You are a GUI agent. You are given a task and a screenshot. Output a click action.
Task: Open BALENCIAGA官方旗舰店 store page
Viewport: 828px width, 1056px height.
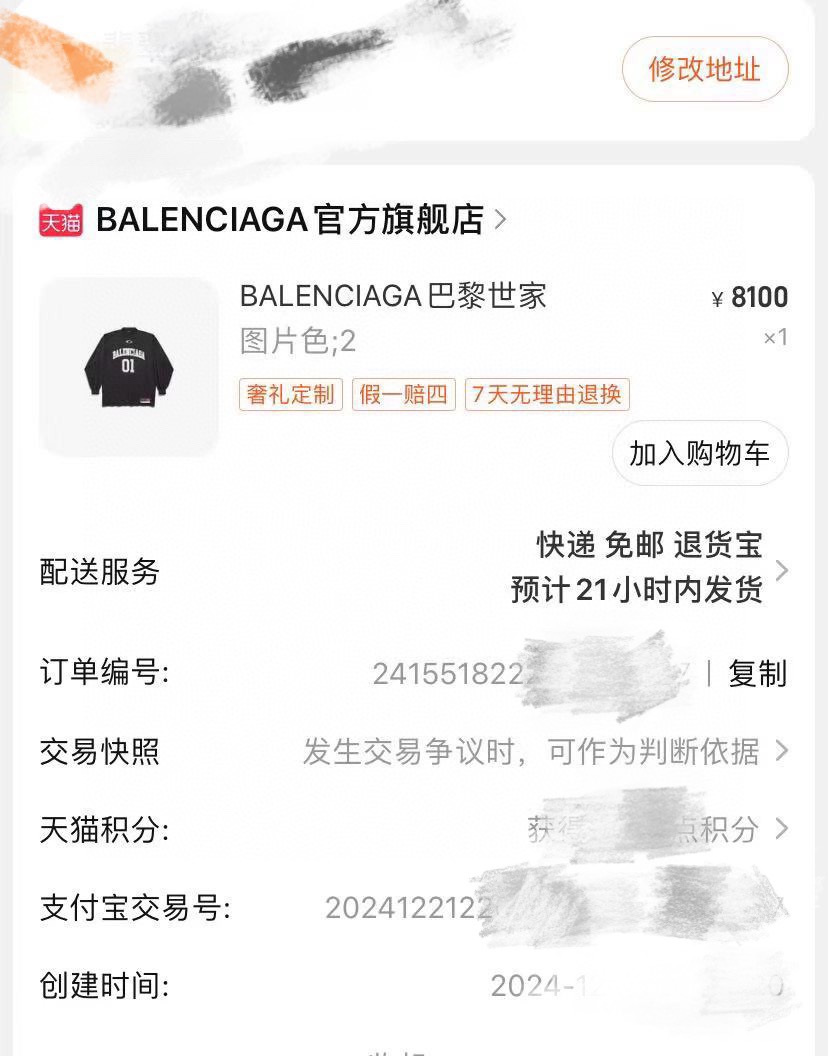coord(290,220)
